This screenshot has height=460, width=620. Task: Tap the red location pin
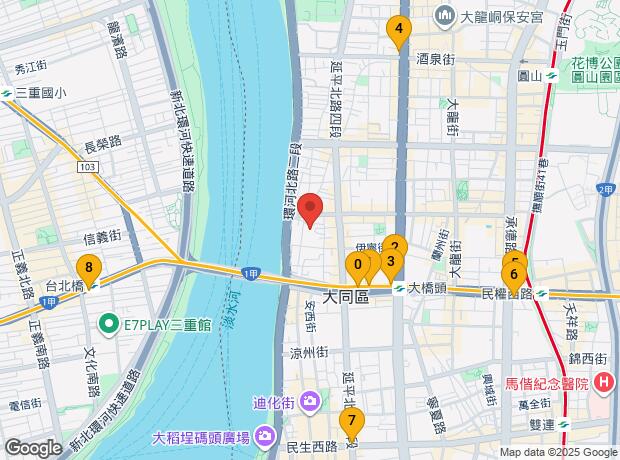pyautogui.click(x=310, y=207)
